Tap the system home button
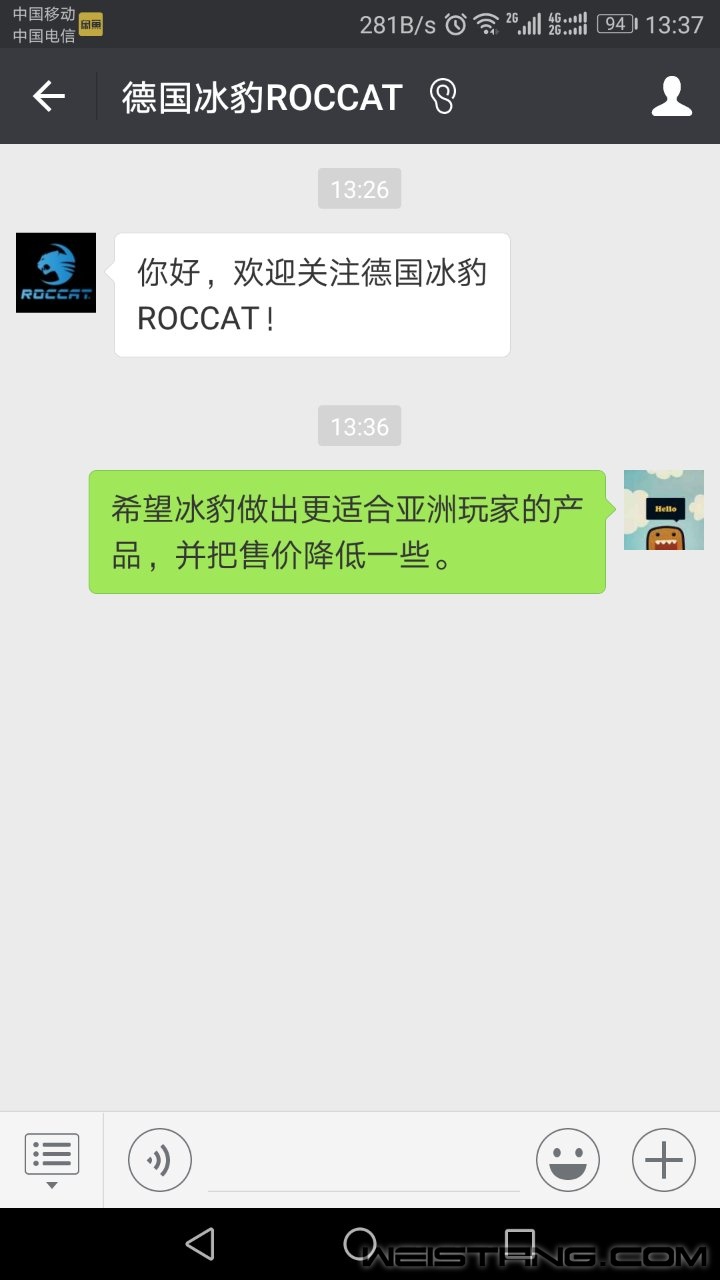720x1280 pixels. [x=360, y=1244]
